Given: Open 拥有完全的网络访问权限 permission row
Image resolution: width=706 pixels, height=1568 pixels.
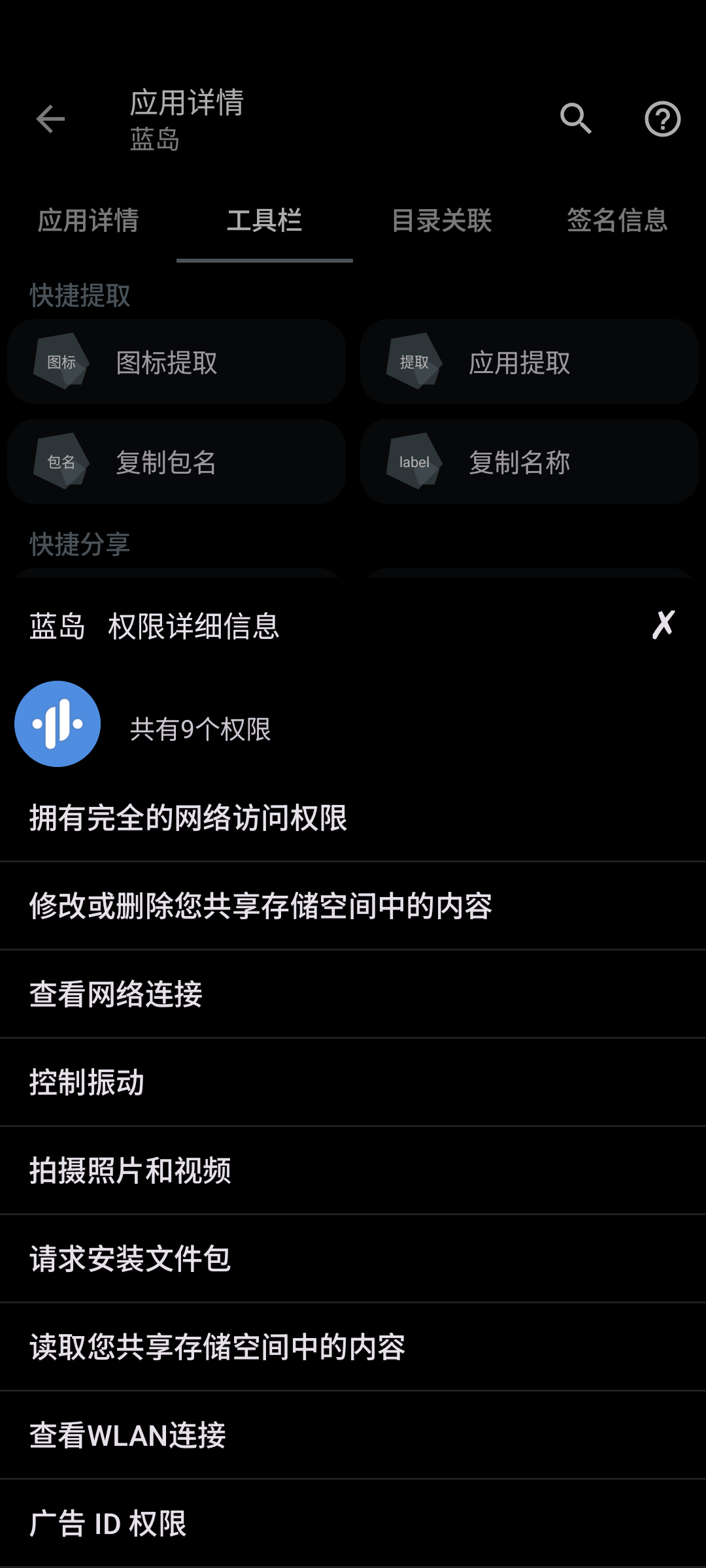Looking at the screenshot, I should tap(353, 818).
